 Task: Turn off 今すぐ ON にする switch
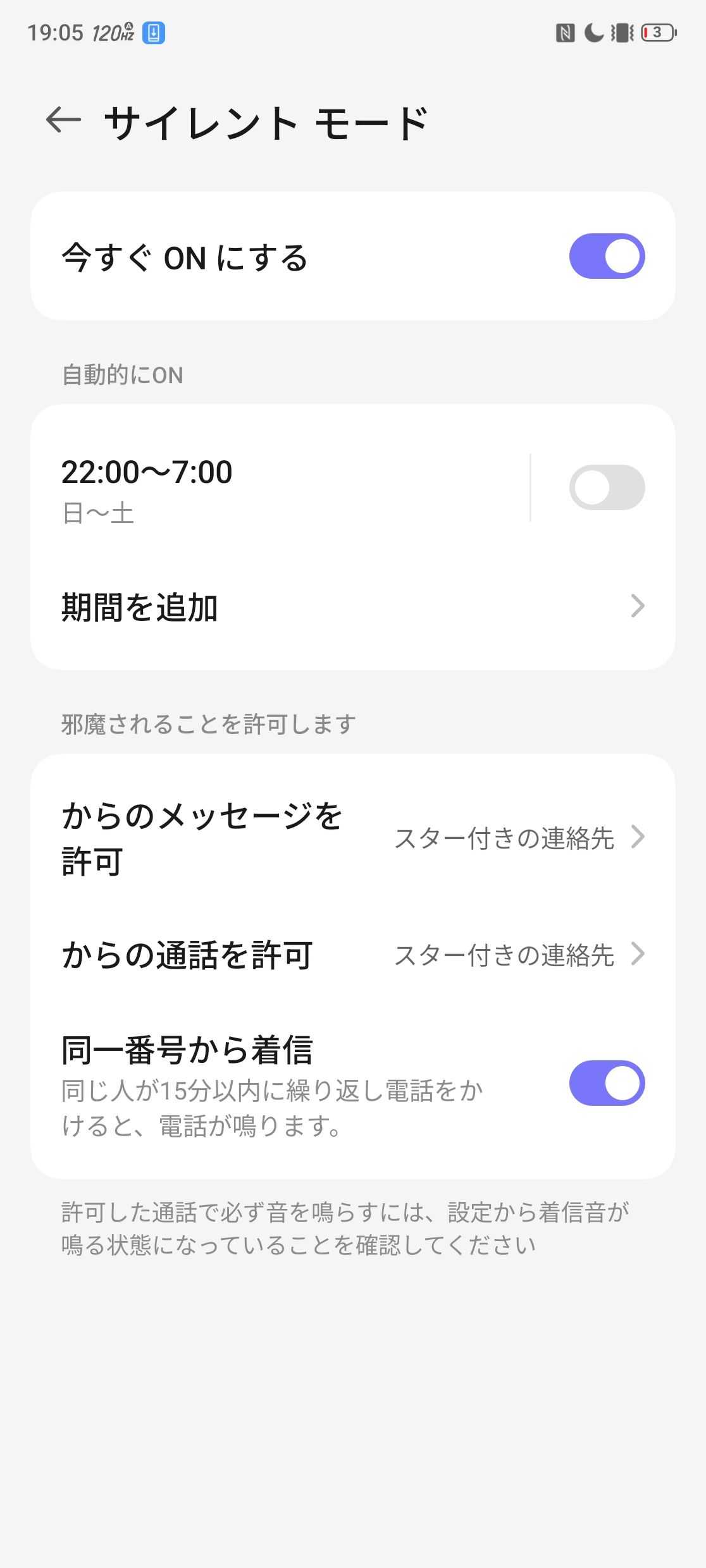pos(607,256)
